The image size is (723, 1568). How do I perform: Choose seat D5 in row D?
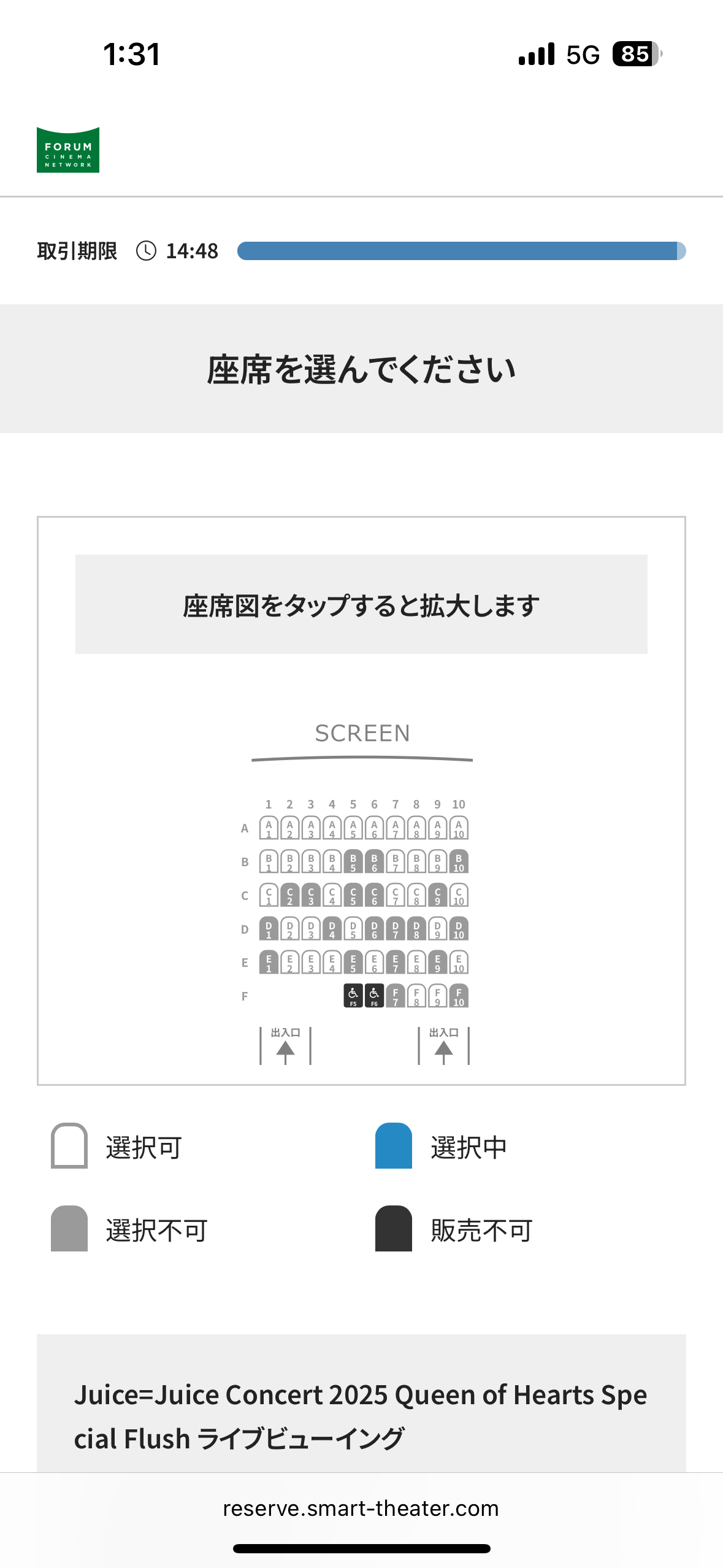[353, 929]
